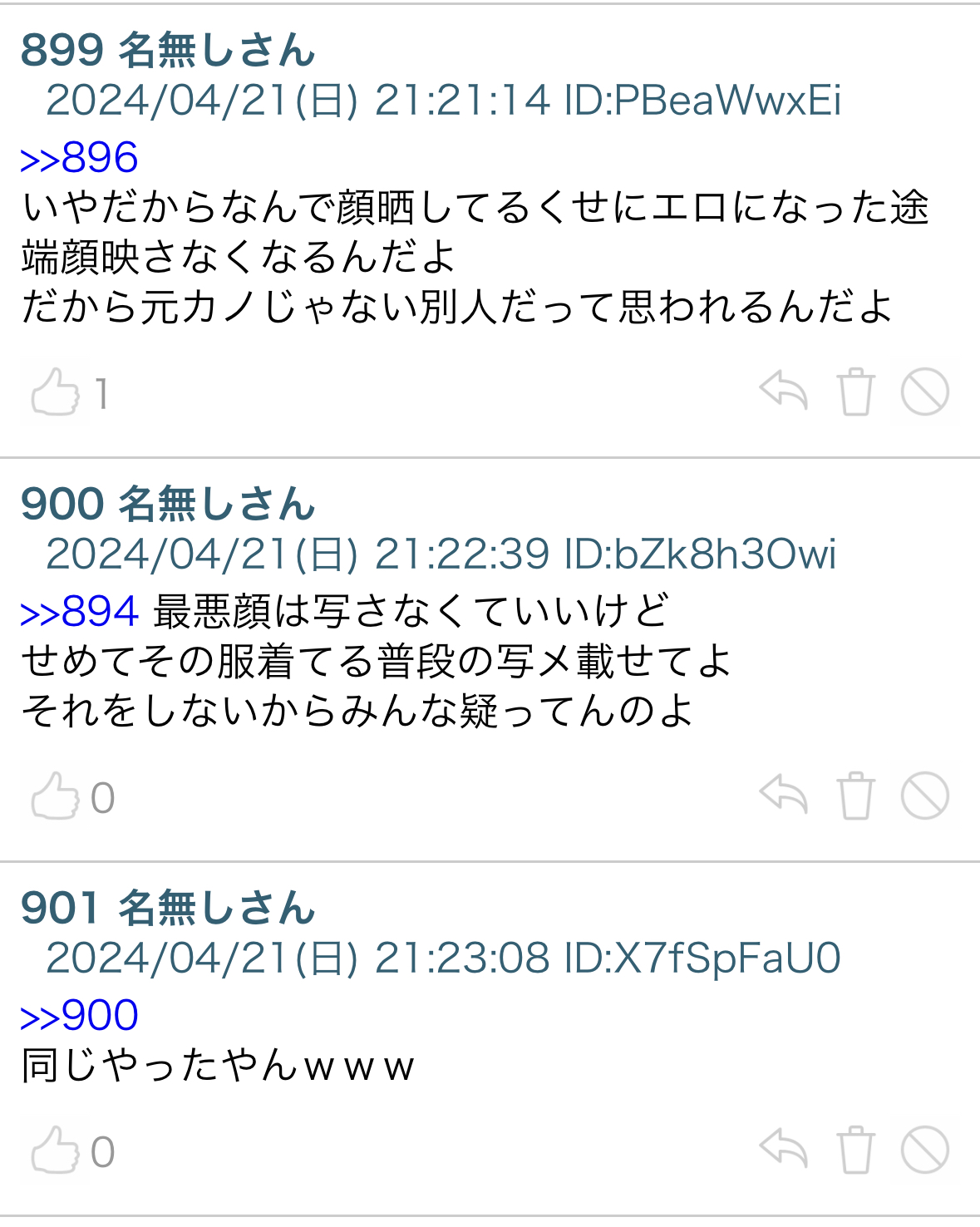Block post 900 using the prohibition icon
Screen dimensions: 980x1227
(x=925, y=796)
